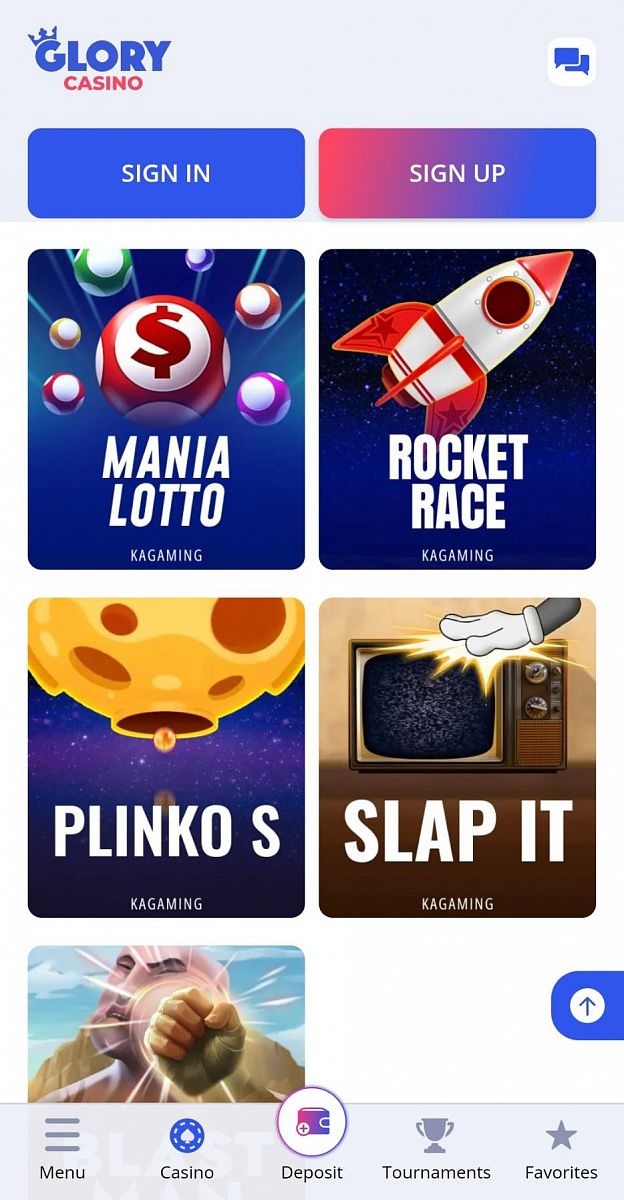Jump back to top with the arrow button
The height and width of the screenshot is (1200, 624).
(587, 1006)
